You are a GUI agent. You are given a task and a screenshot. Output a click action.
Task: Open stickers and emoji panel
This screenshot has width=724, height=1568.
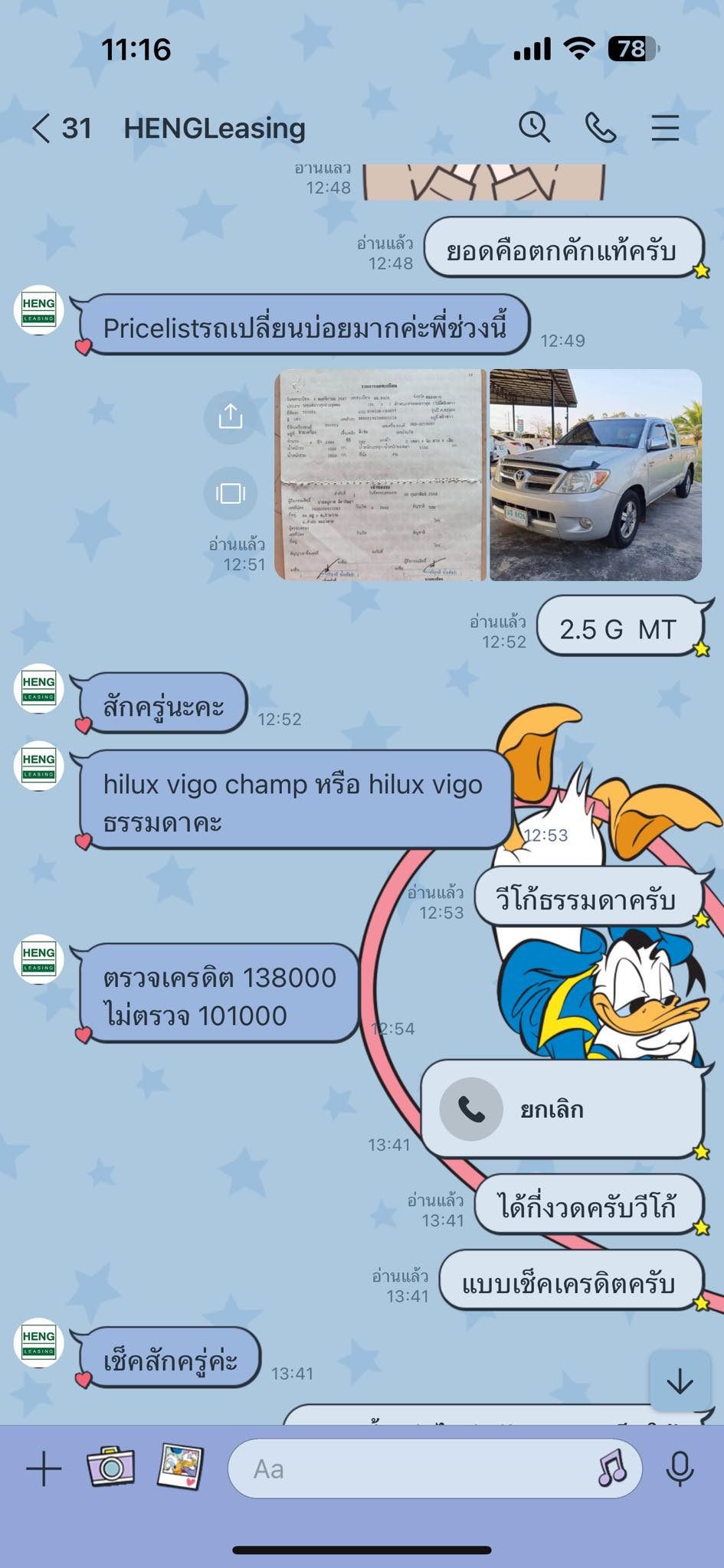pyautogui.click(x=611, y=1468)
